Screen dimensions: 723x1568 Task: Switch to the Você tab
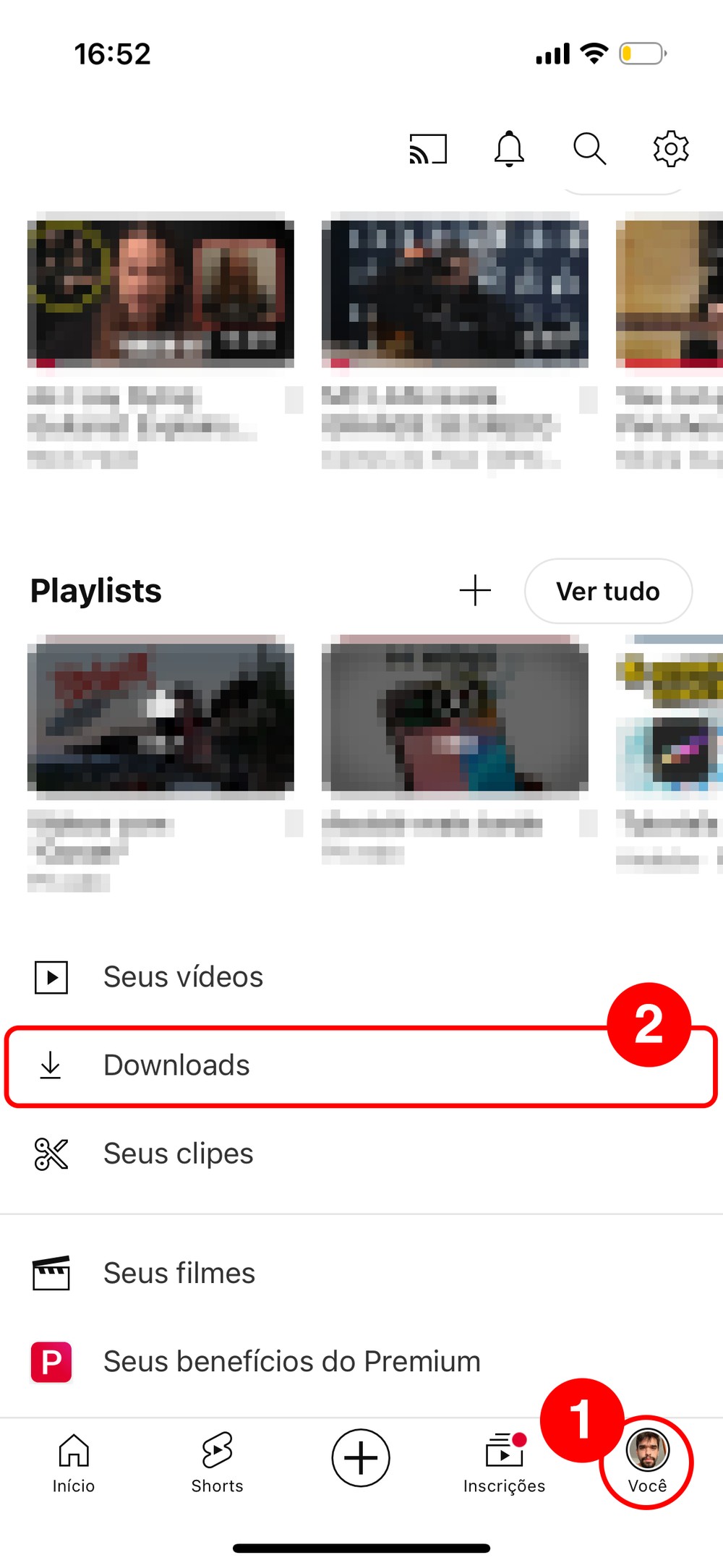647,1462
